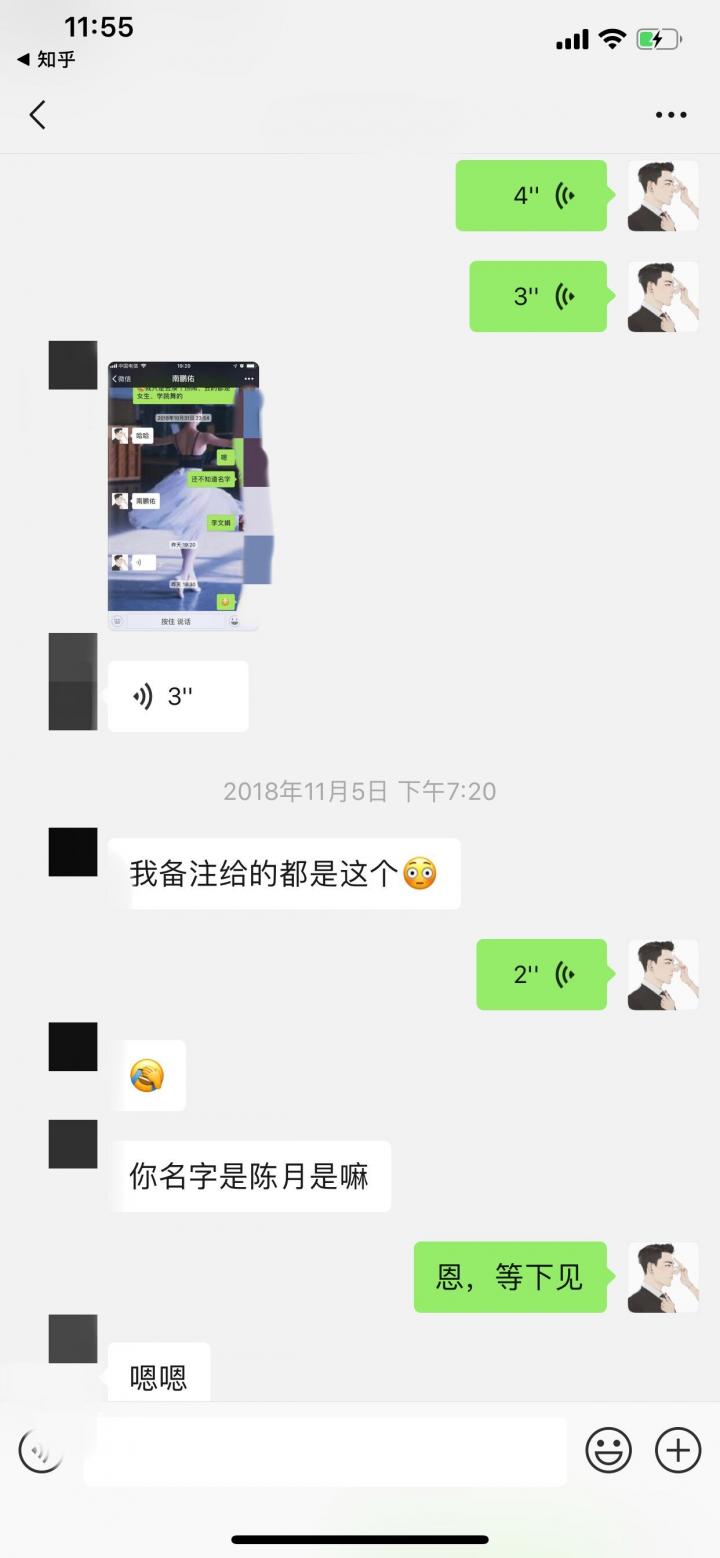720x1558 pixels.
Task: Play the 3'' incoming voice message
Action: point(178,696)
